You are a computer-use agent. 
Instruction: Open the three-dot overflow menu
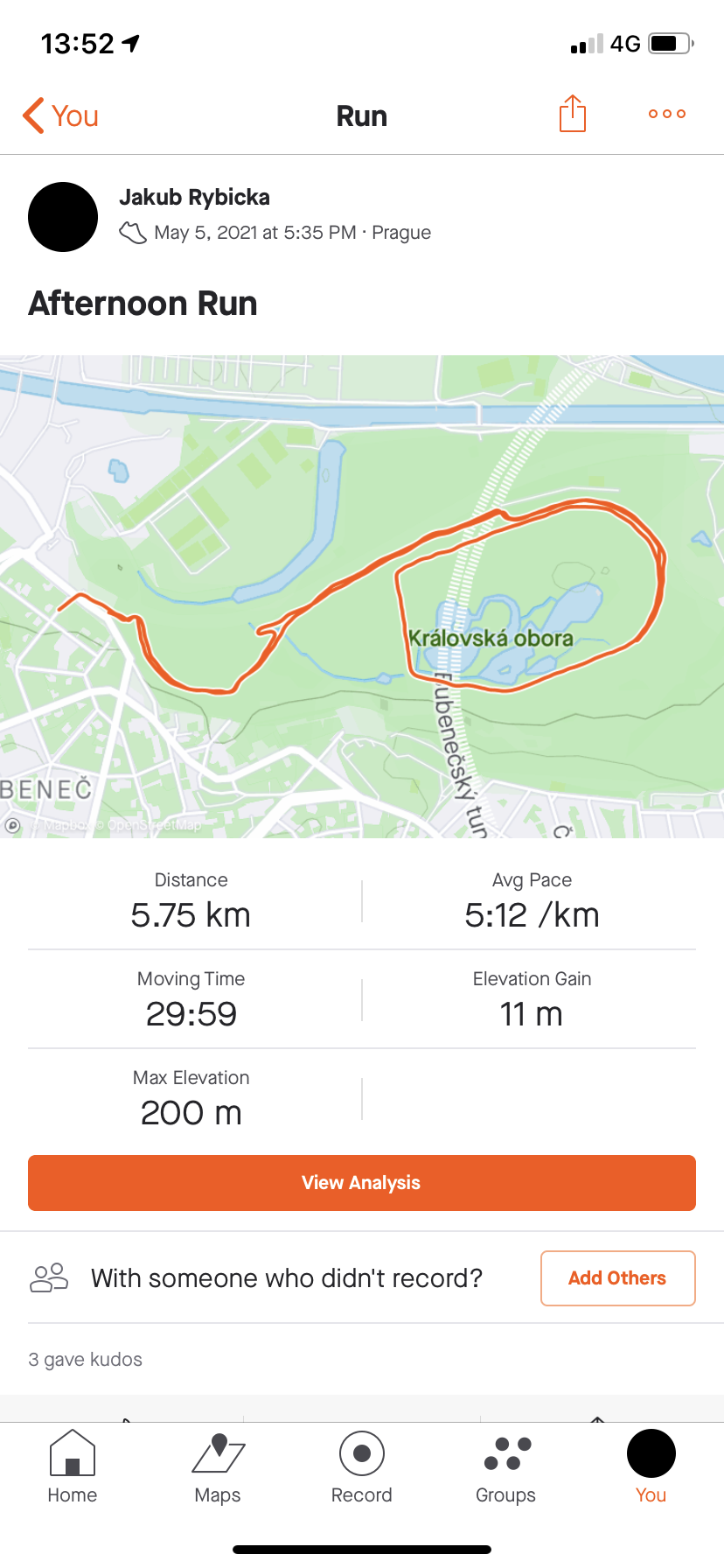click(666, 114)
